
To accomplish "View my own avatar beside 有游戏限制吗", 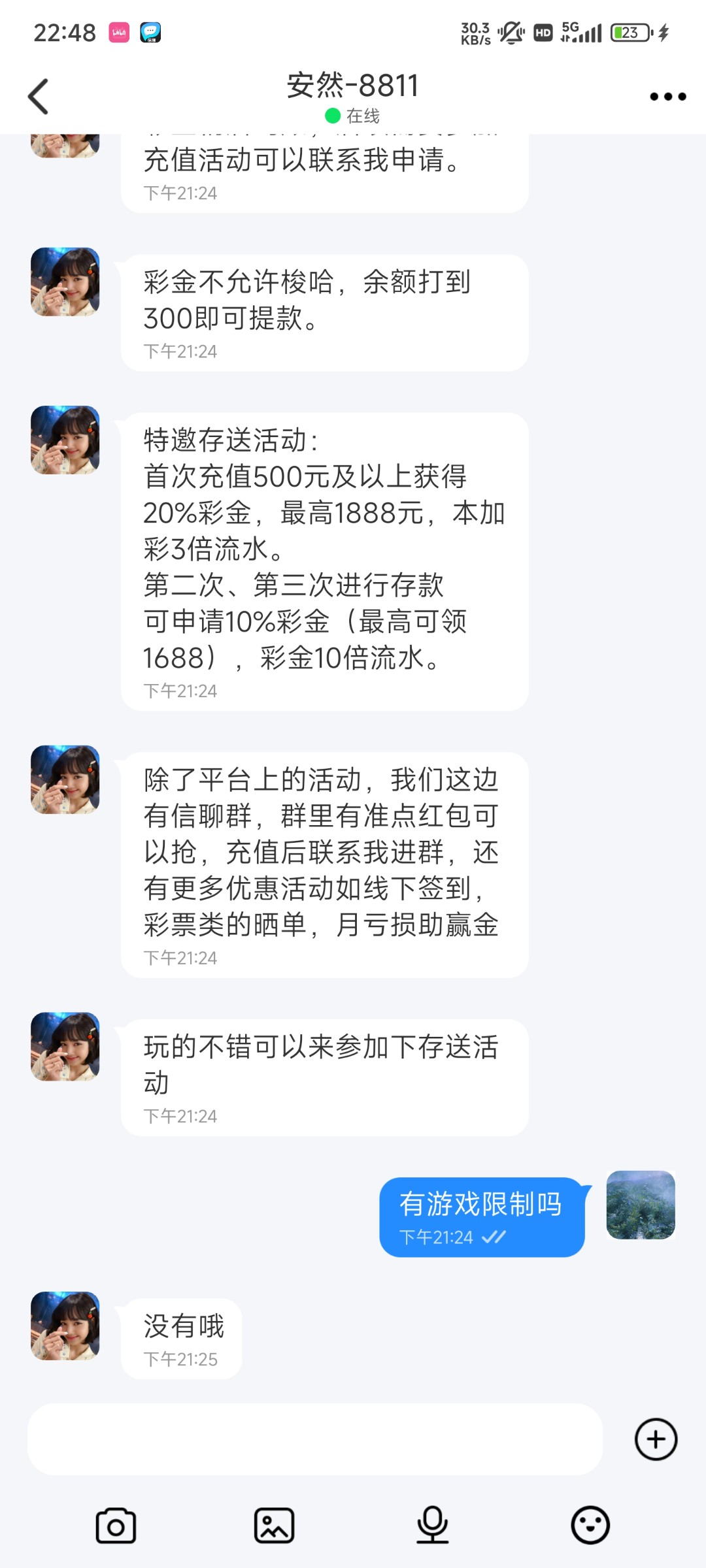I will [641, 1205].
